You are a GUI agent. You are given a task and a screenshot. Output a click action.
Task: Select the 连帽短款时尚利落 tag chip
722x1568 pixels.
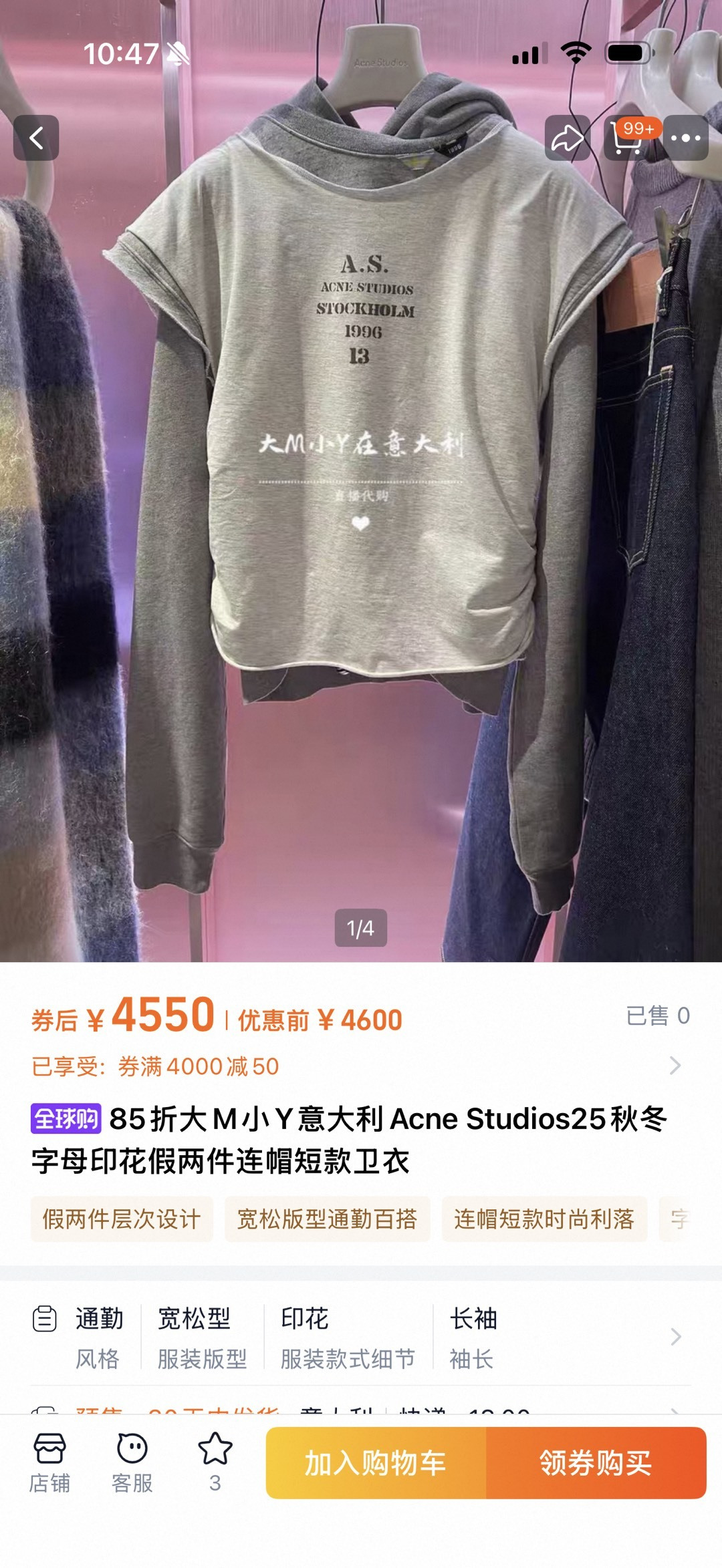tap(544, 1219)
